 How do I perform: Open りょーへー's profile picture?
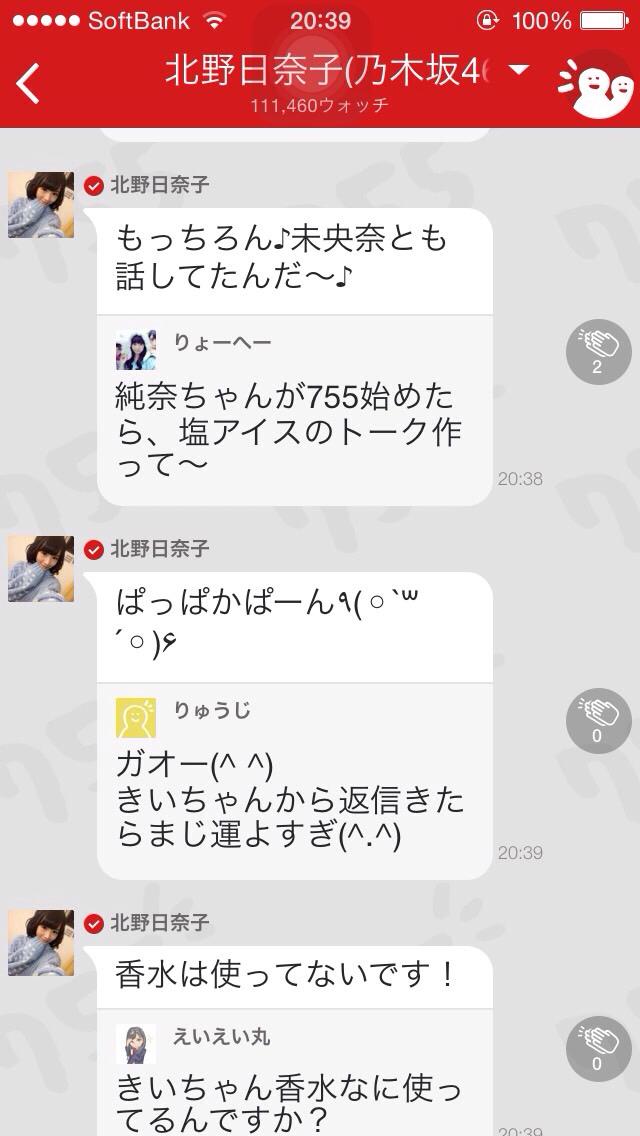coord(136,350)
